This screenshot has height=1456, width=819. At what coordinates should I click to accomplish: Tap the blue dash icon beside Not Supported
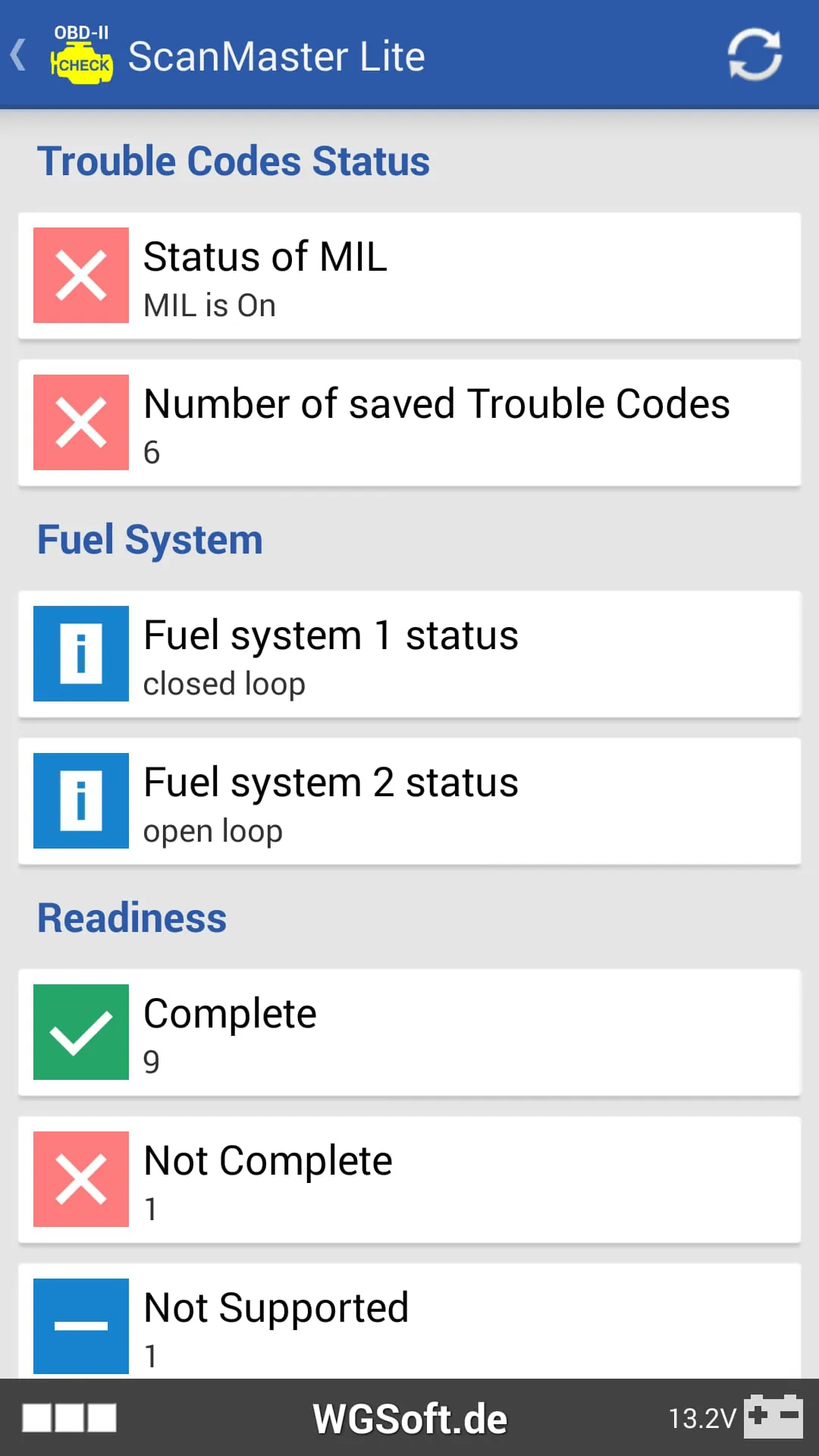click(81, 1326)
